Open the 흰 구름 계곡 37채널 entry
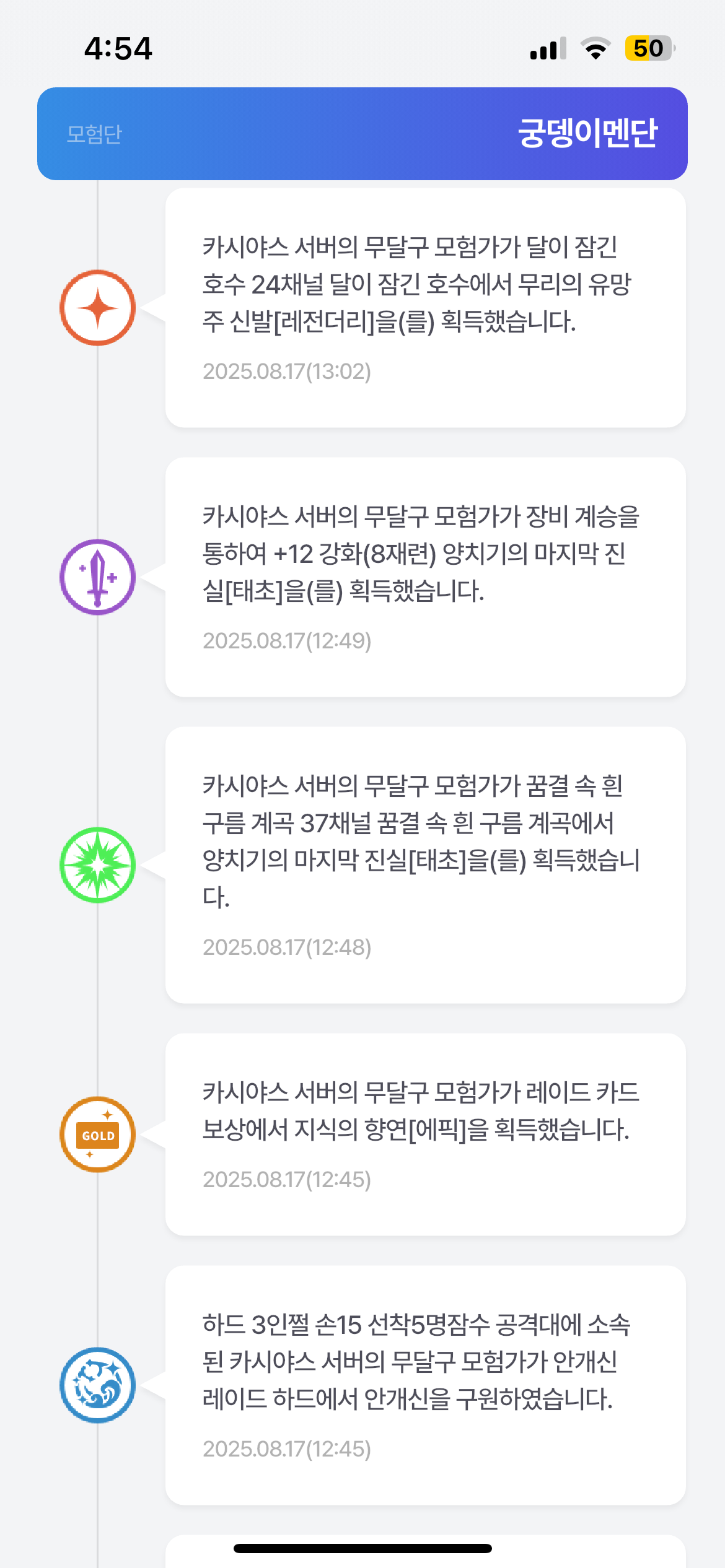 click(x=425, y=865)
